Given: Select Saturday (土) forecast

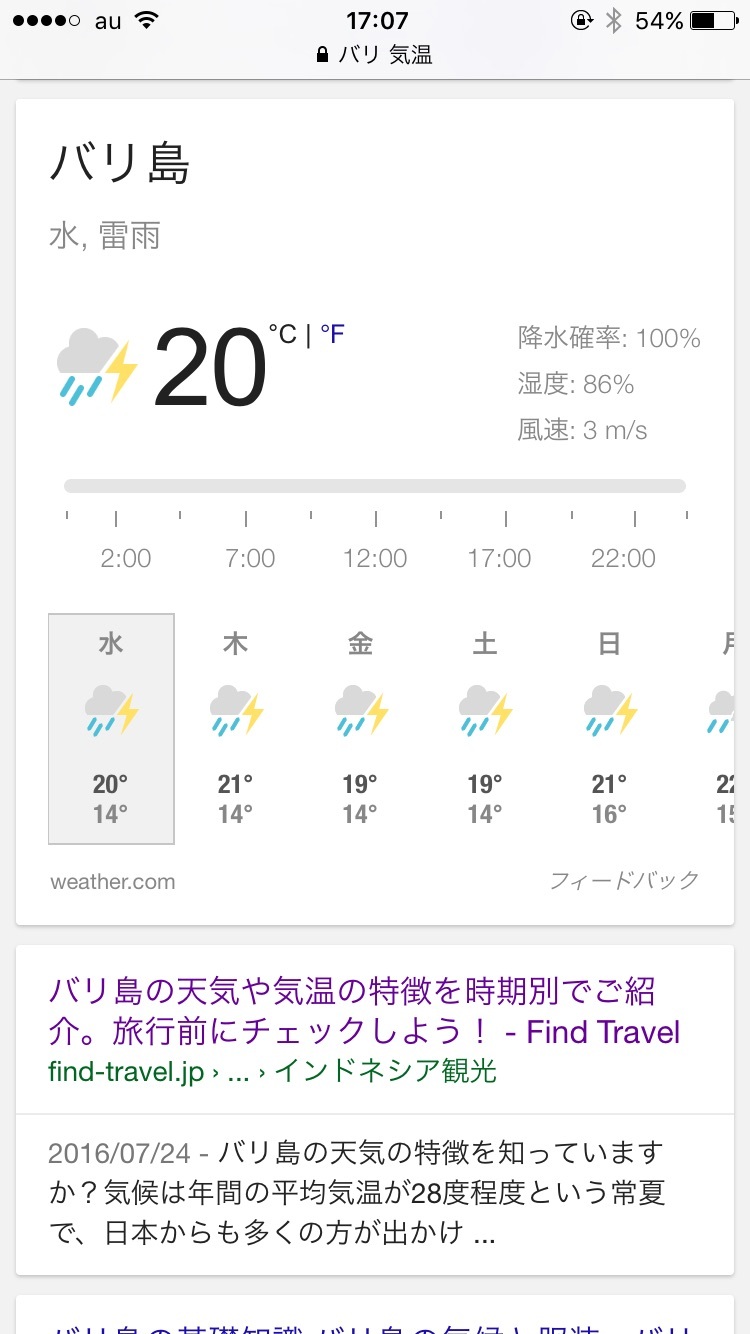Looking at the screenshot, I should [485, 728].
